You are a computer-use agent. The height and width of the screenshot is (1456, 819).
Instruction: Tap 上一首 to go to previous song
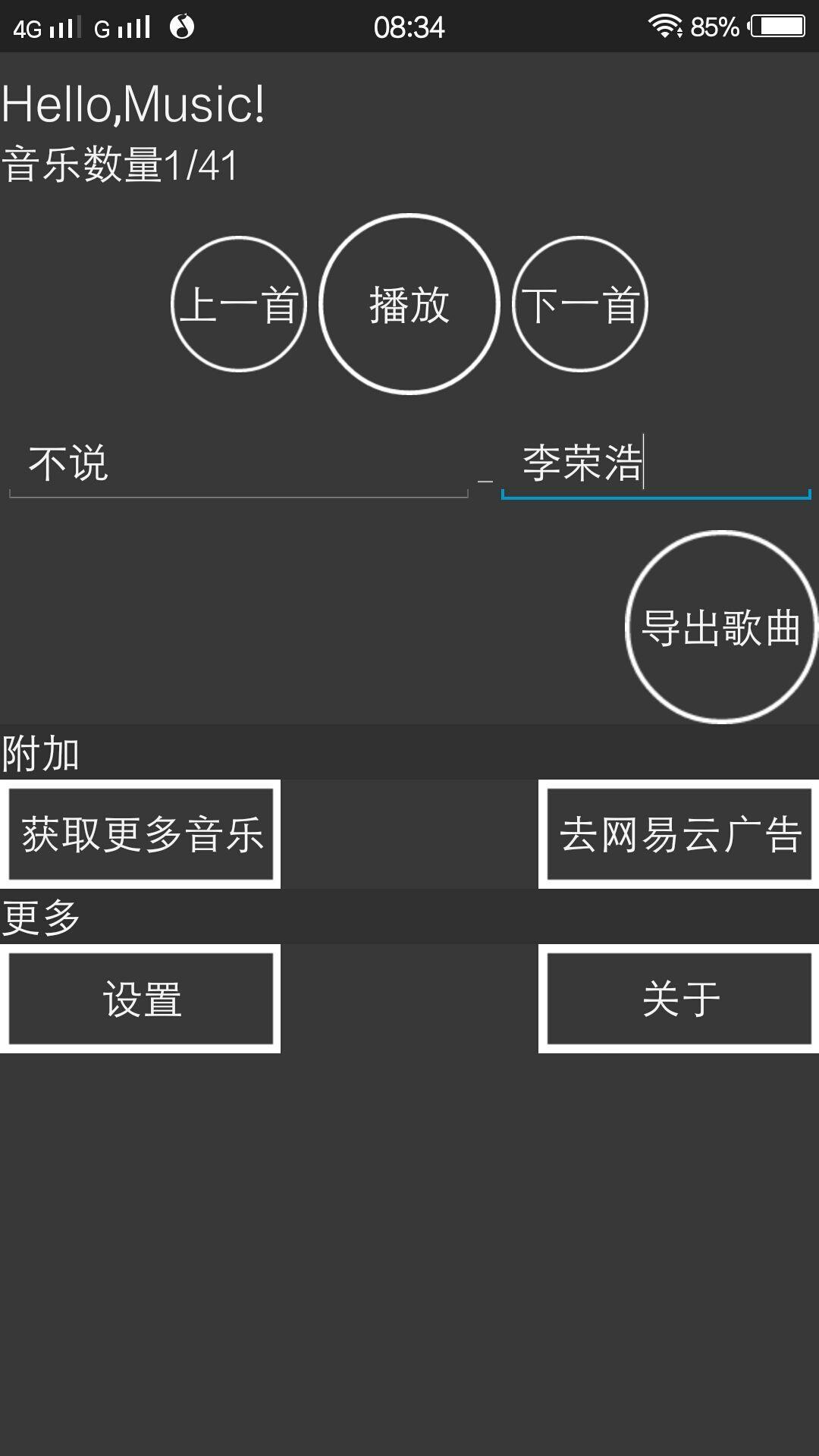239,304
